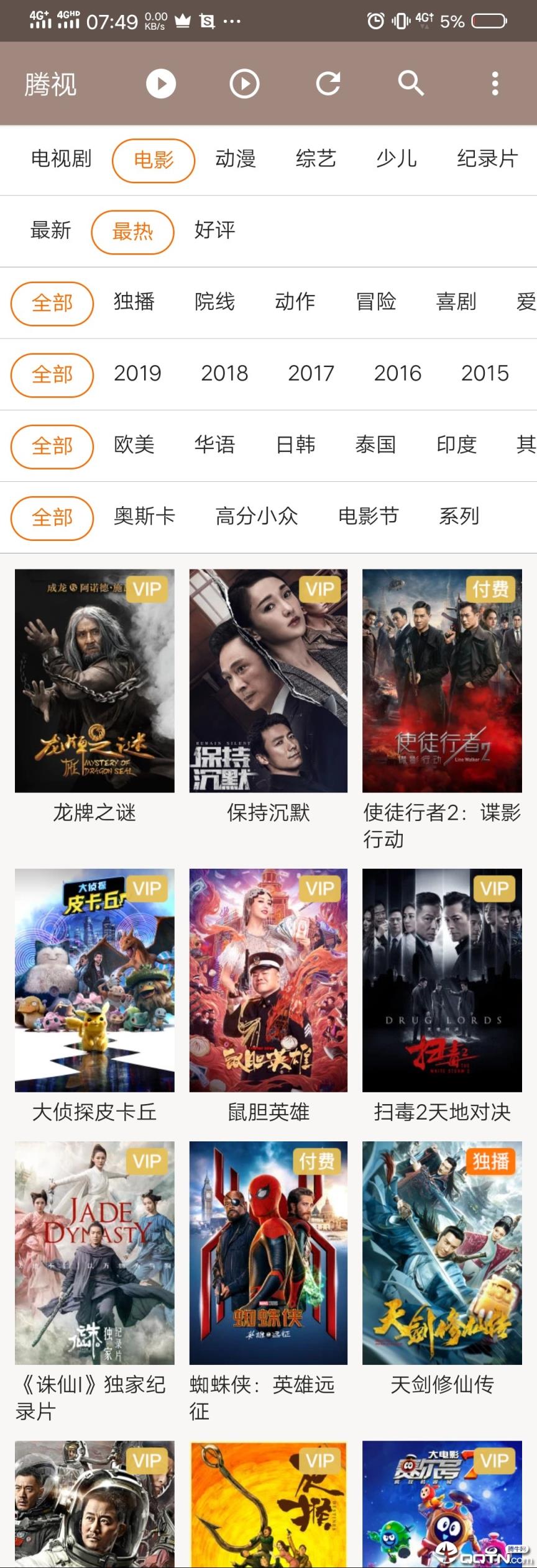
Task: Switch to the 动漫 tab
Action: pos(235,159)
